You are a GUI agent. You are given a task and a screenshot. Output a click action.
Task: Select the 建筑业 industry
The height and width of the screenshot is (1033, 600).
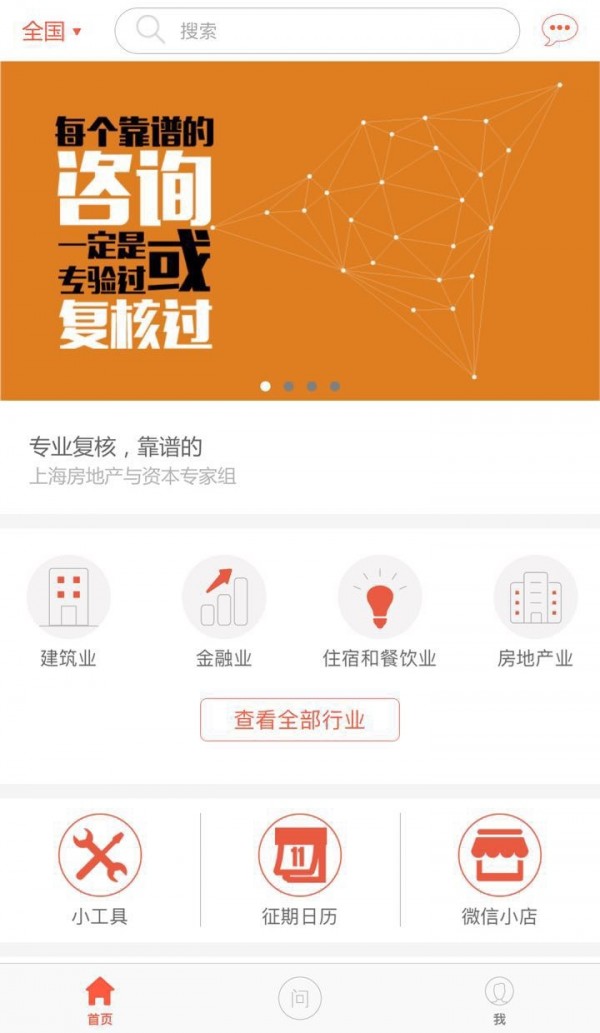68,611
